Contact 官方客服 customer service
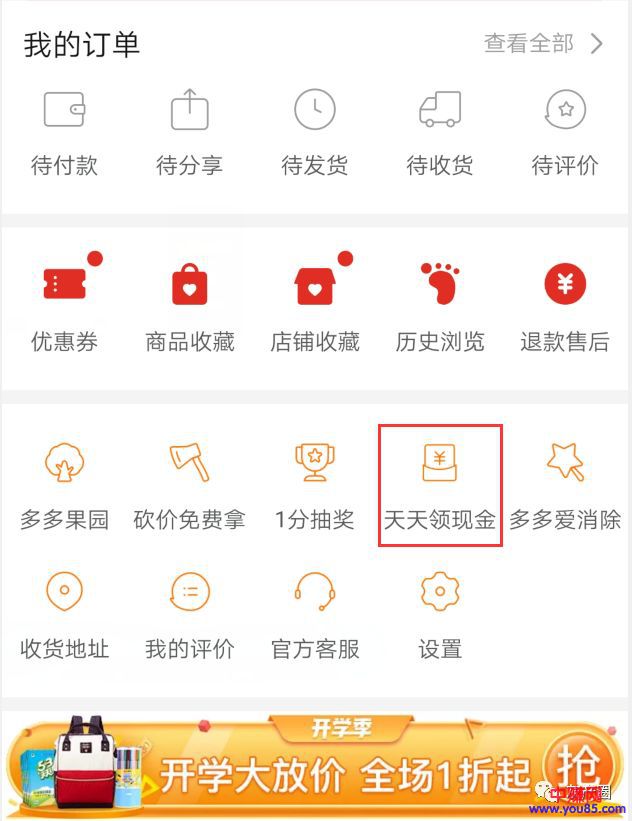The width and height of the screenshot is (632, 821). pos(315,613)
